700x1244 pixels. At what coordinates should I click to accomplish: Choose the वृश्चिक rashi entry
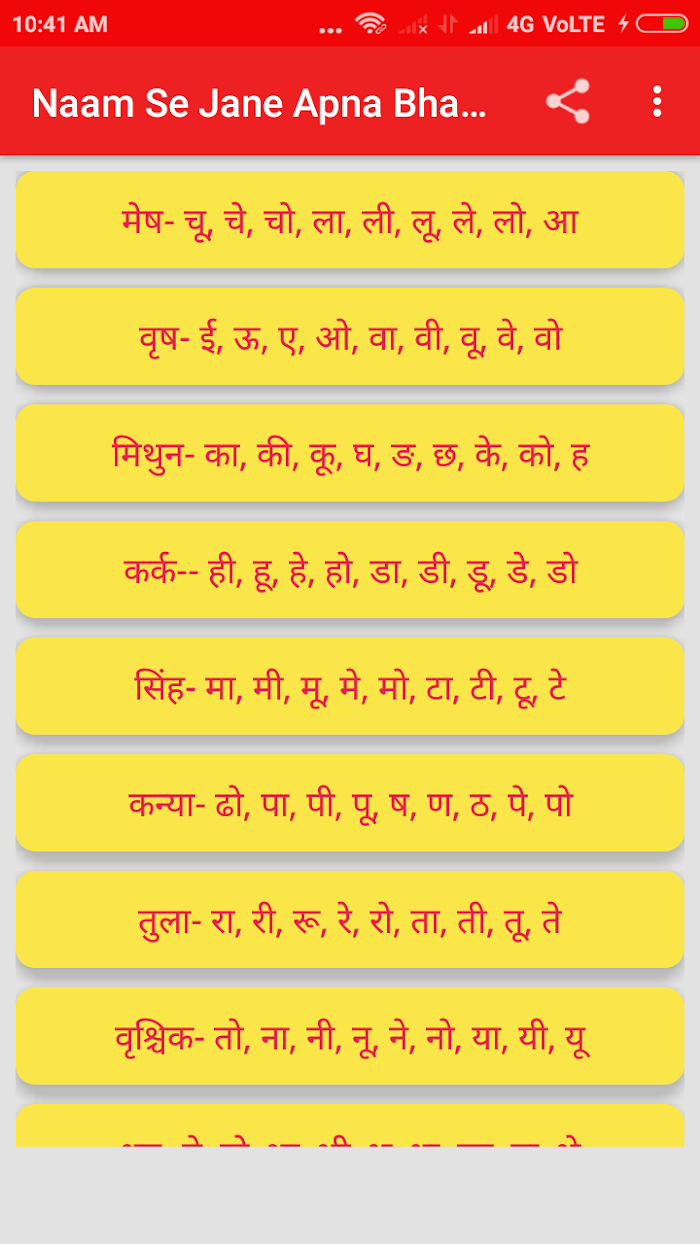click(x=350, y=1036)
